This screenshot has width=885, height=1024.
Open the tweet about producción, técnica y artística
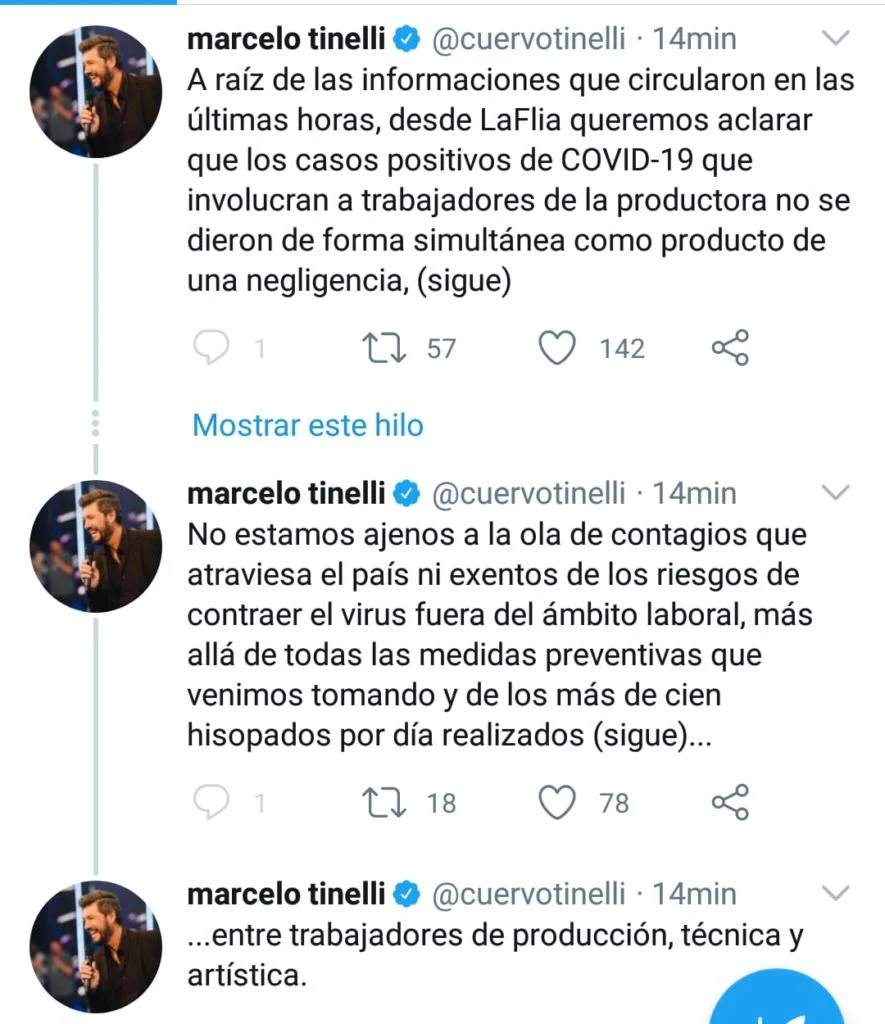(x=495, y=955)
